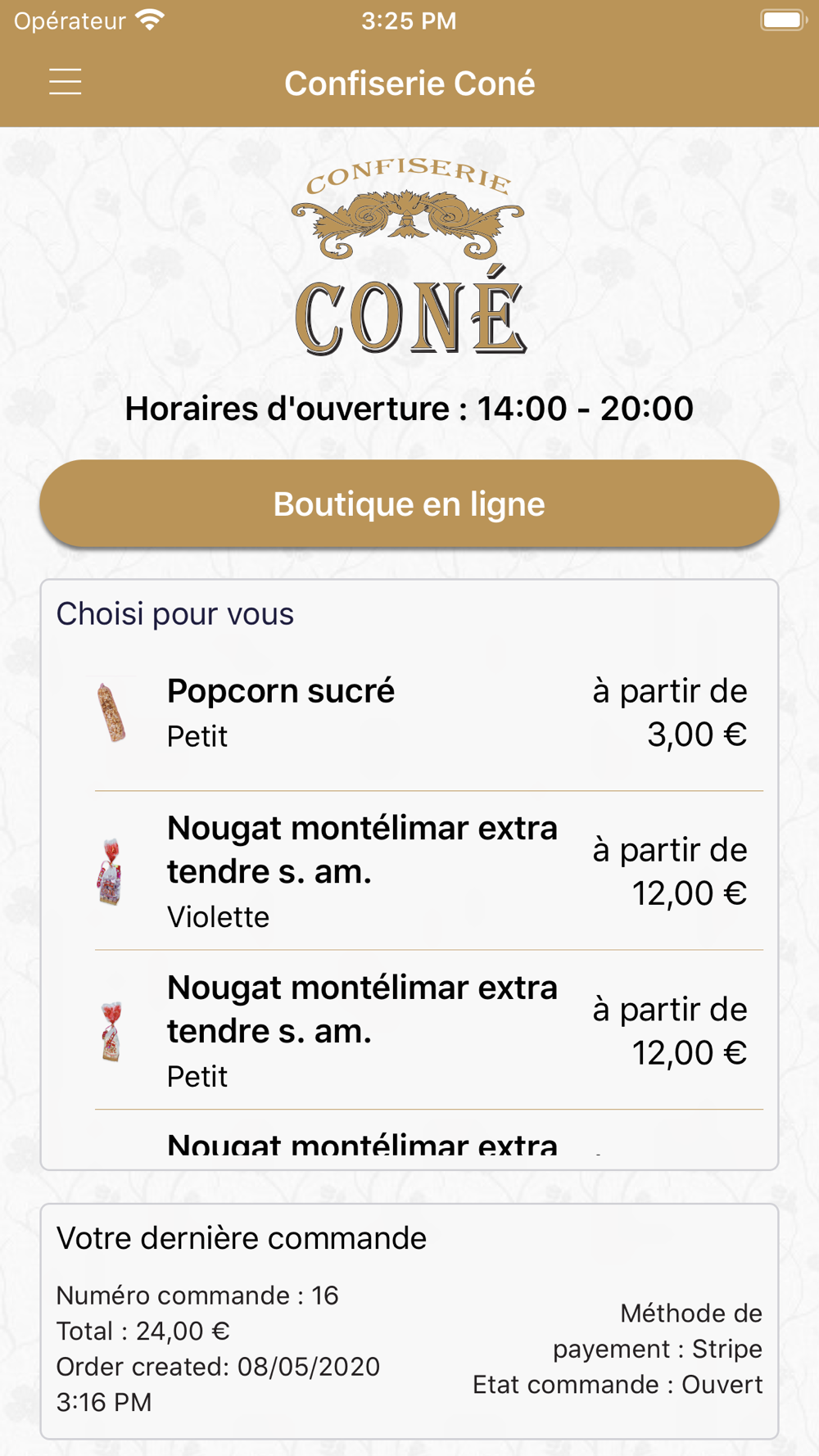Open the Boutique en ligne shop
819x1456 pixels.
(409, 504)
